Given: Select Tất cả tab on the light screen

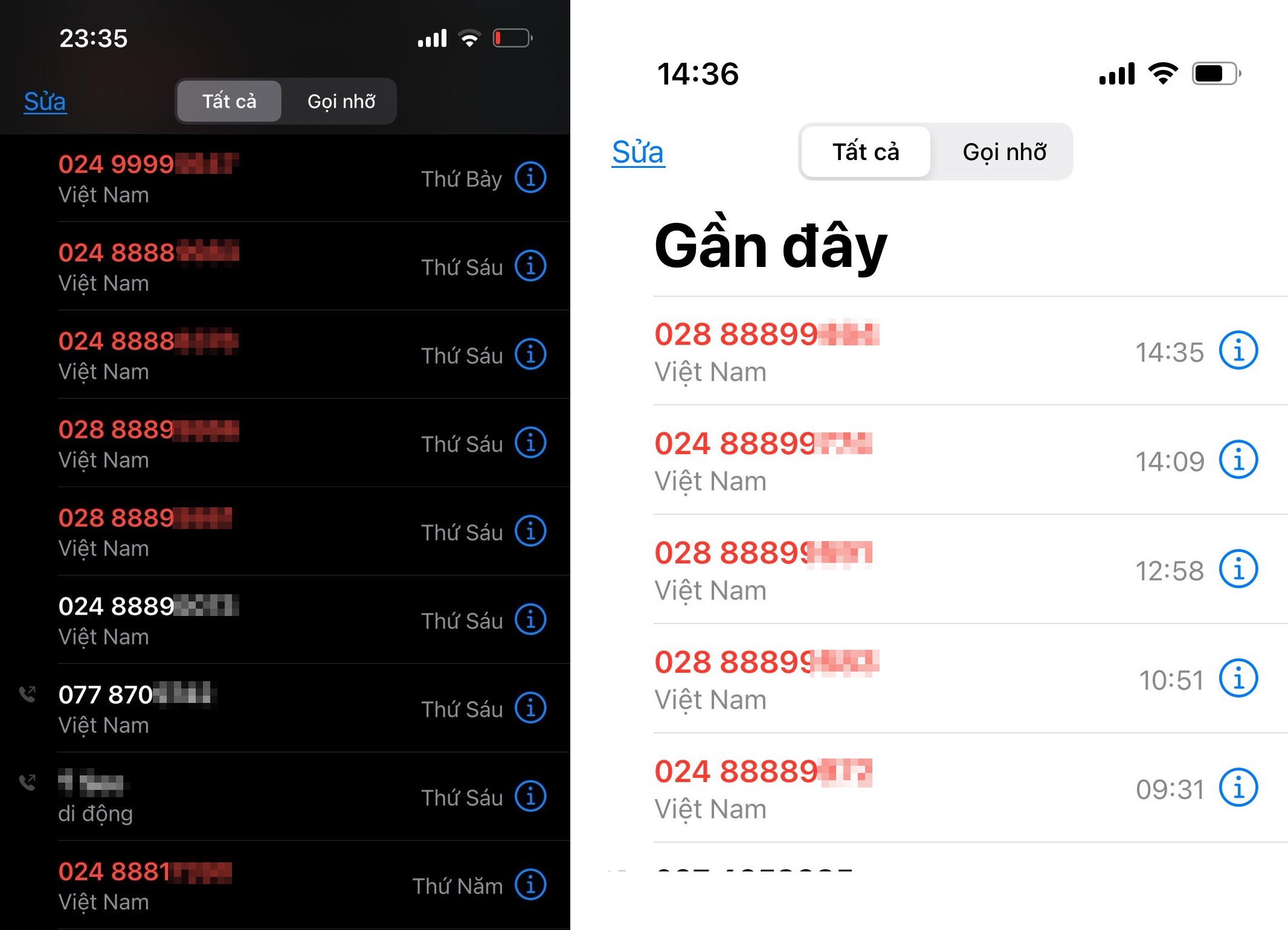Looking at the screenshot, I should [866, 152].
